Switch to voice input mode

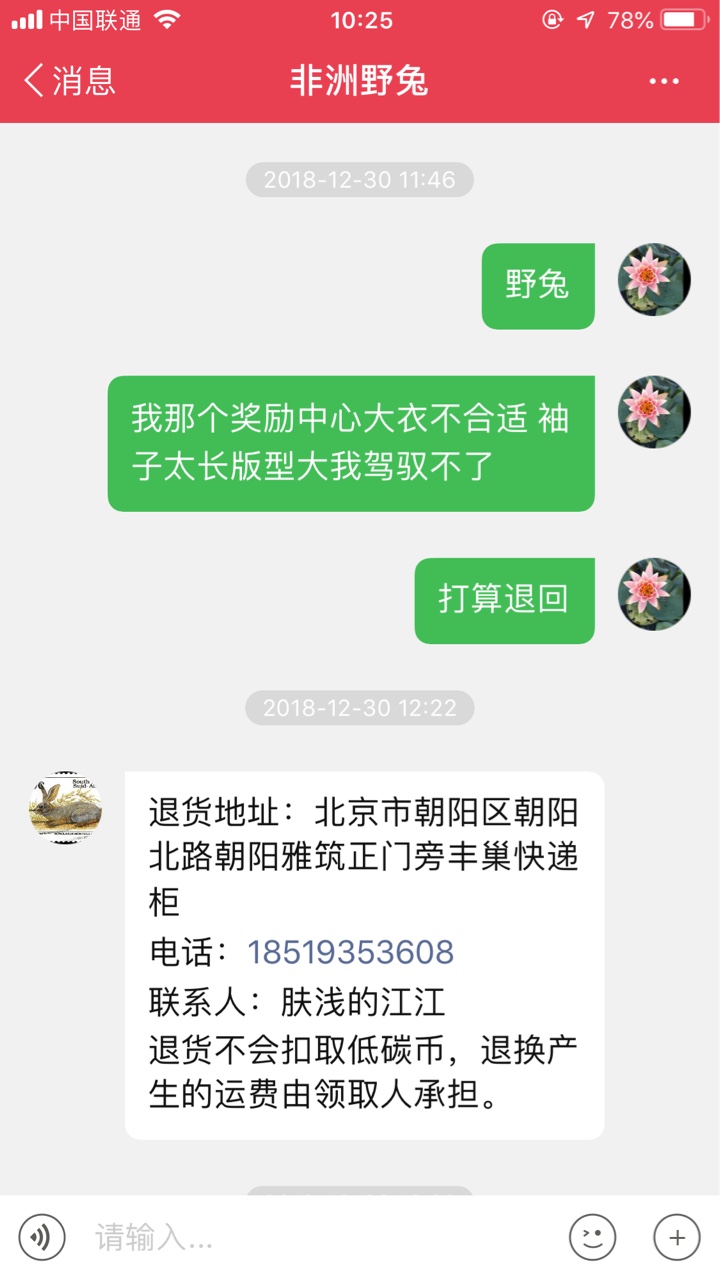click(42, 1238)
